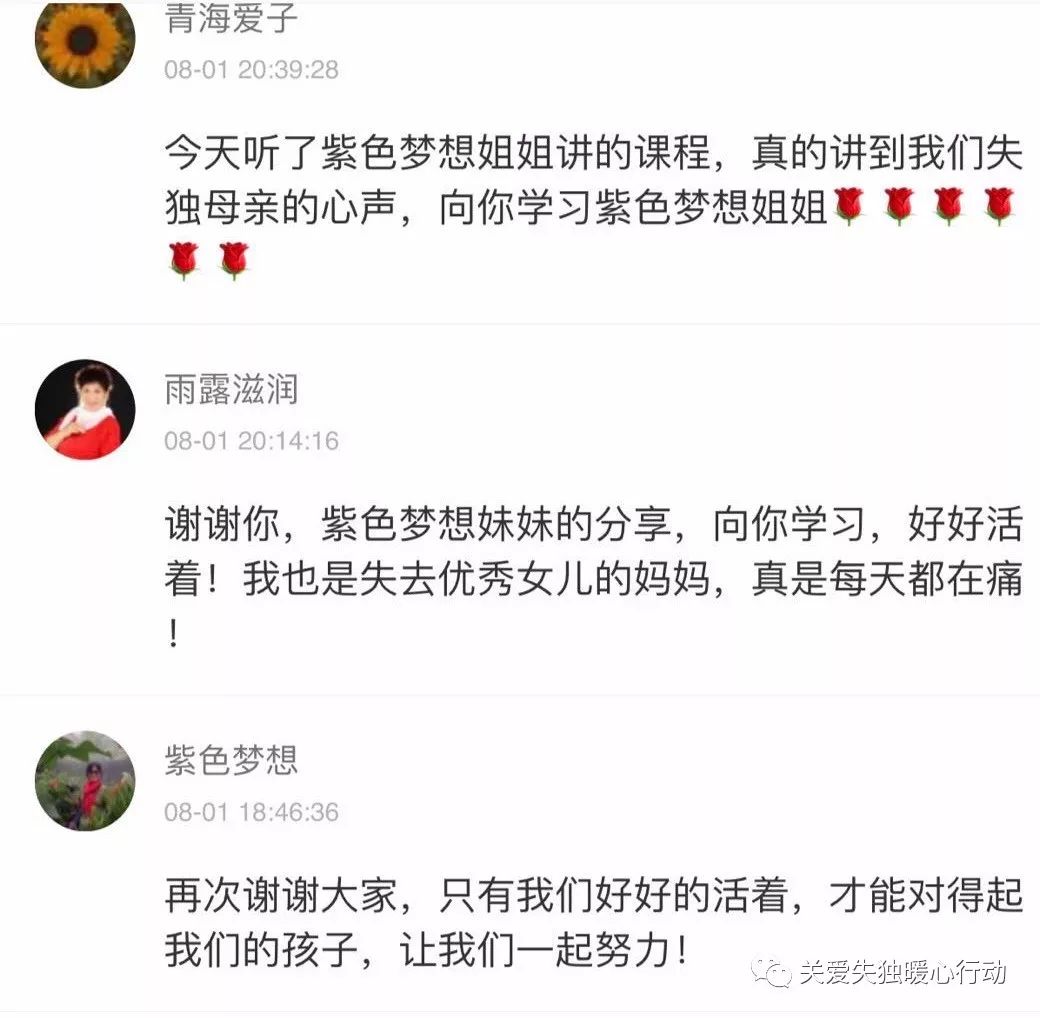Tap 紫色梦想's avatar photo
The height and width of the screenshot is (1018, 1040).
coord(84,780)
